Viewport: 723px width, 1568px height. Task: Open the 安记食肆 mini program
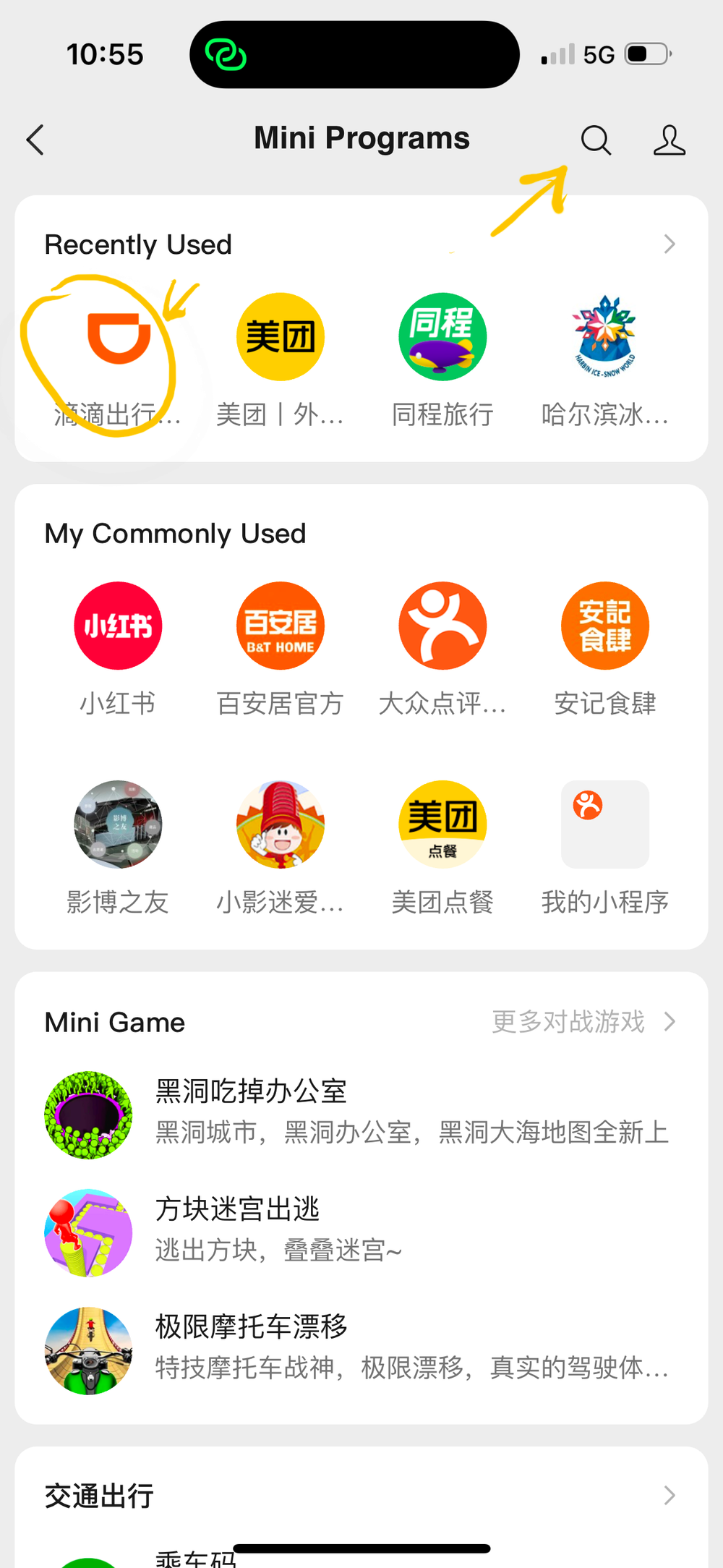tap(604, 626)
